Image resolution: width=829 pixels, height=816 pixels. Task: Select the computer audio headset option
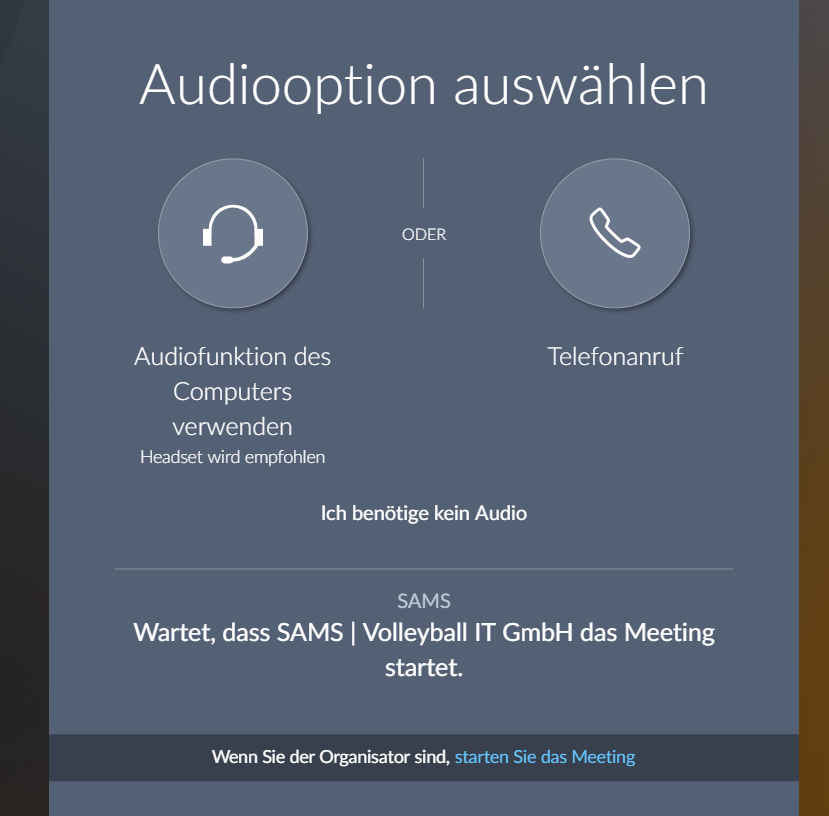[233, 233]
